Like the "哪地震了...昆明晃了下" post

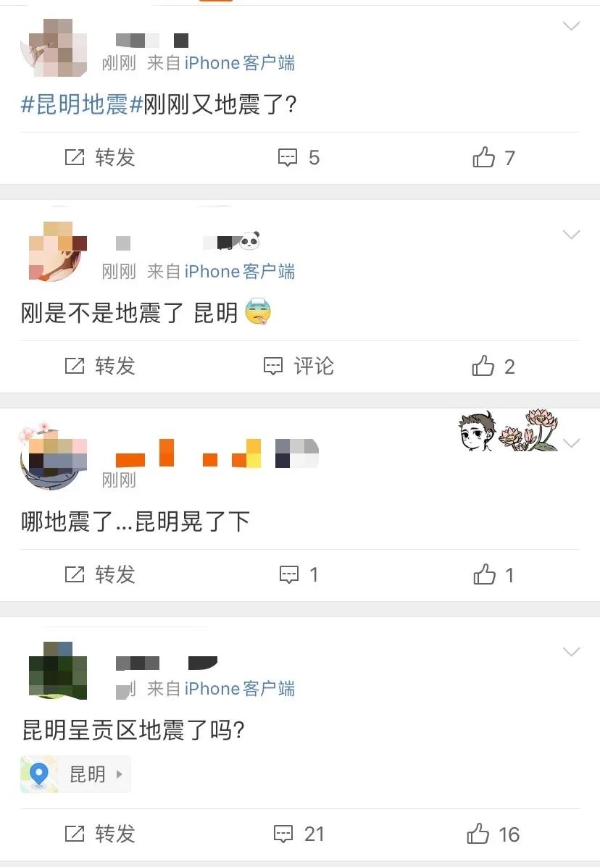point(494,574)
